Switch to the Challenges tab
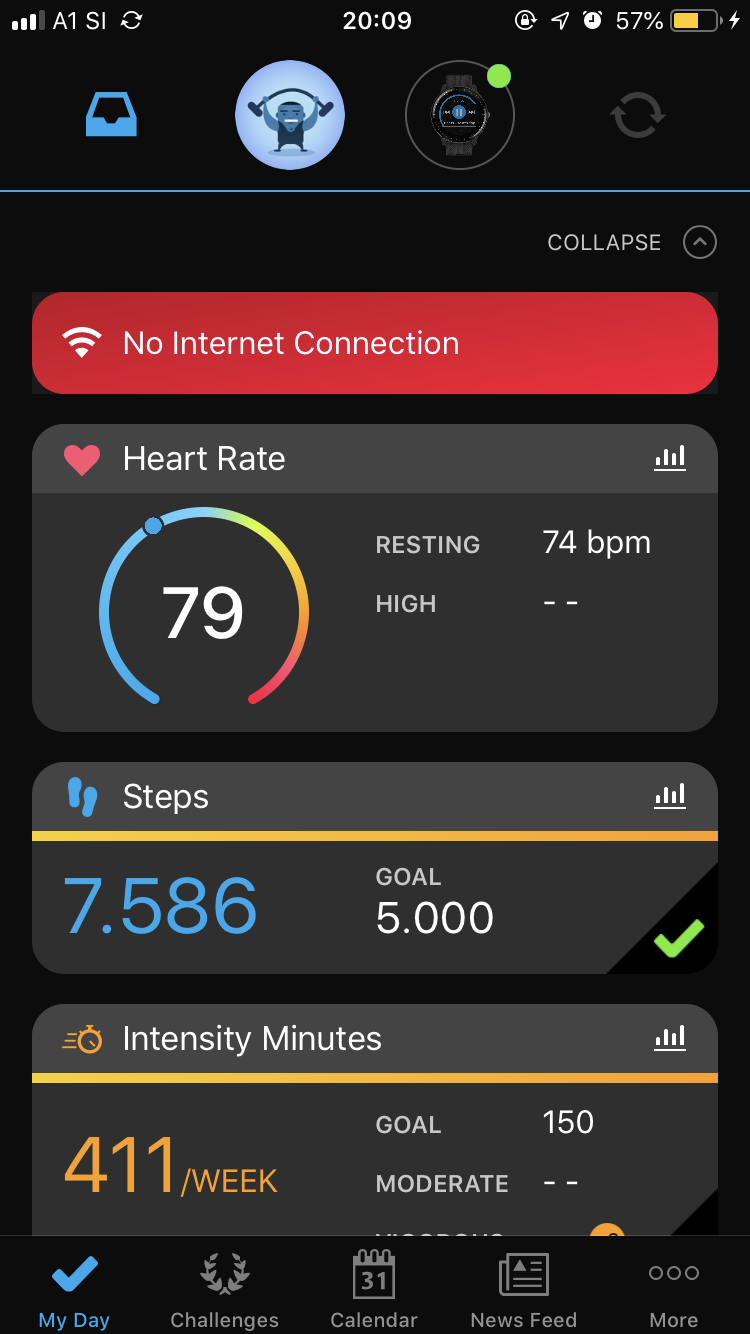The width and height of the screenshot is (750, 1334). click(224, 1290)
